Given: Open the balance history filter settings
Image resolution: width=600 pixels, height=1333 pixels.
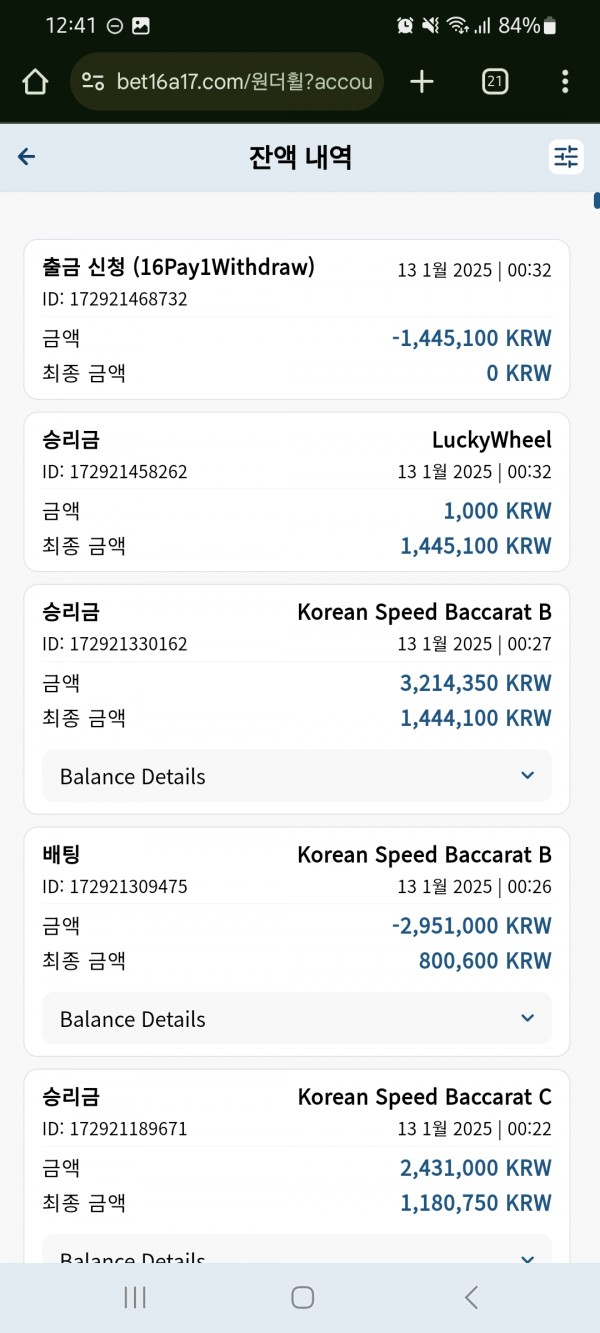Looking at the screenshot, I should coord(566,156).
